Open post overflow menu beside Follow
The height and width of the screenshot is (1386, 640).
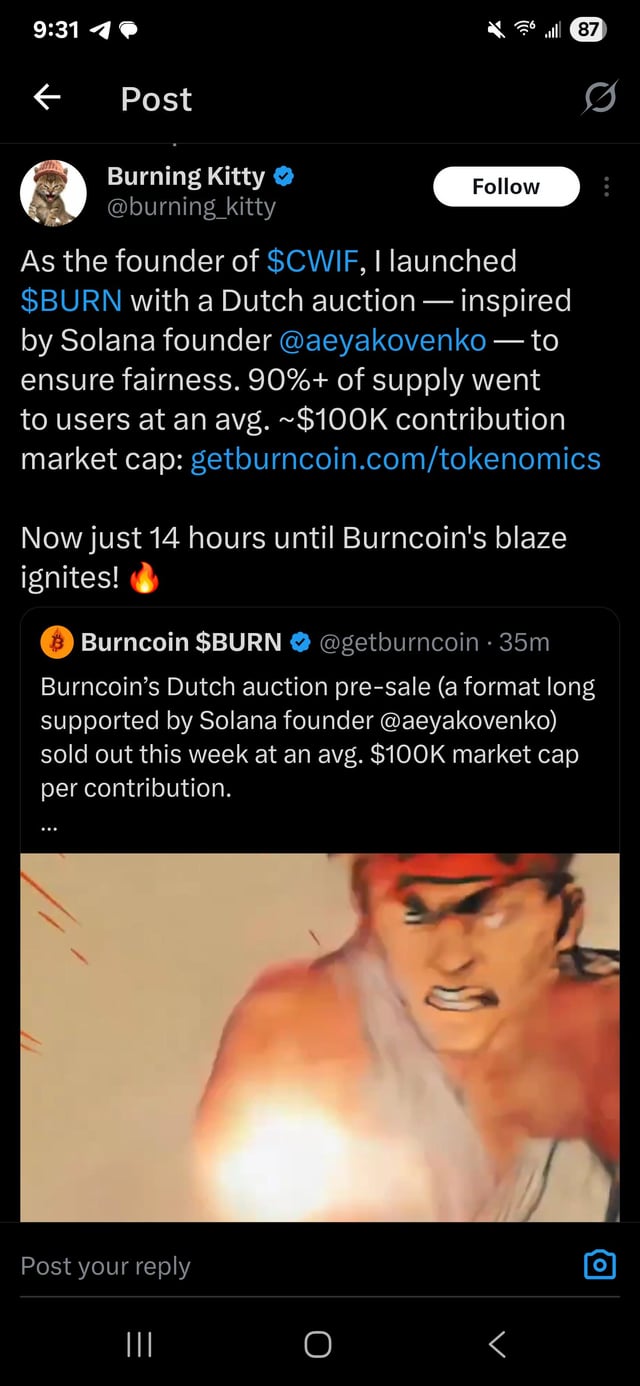tap(606, 187)
